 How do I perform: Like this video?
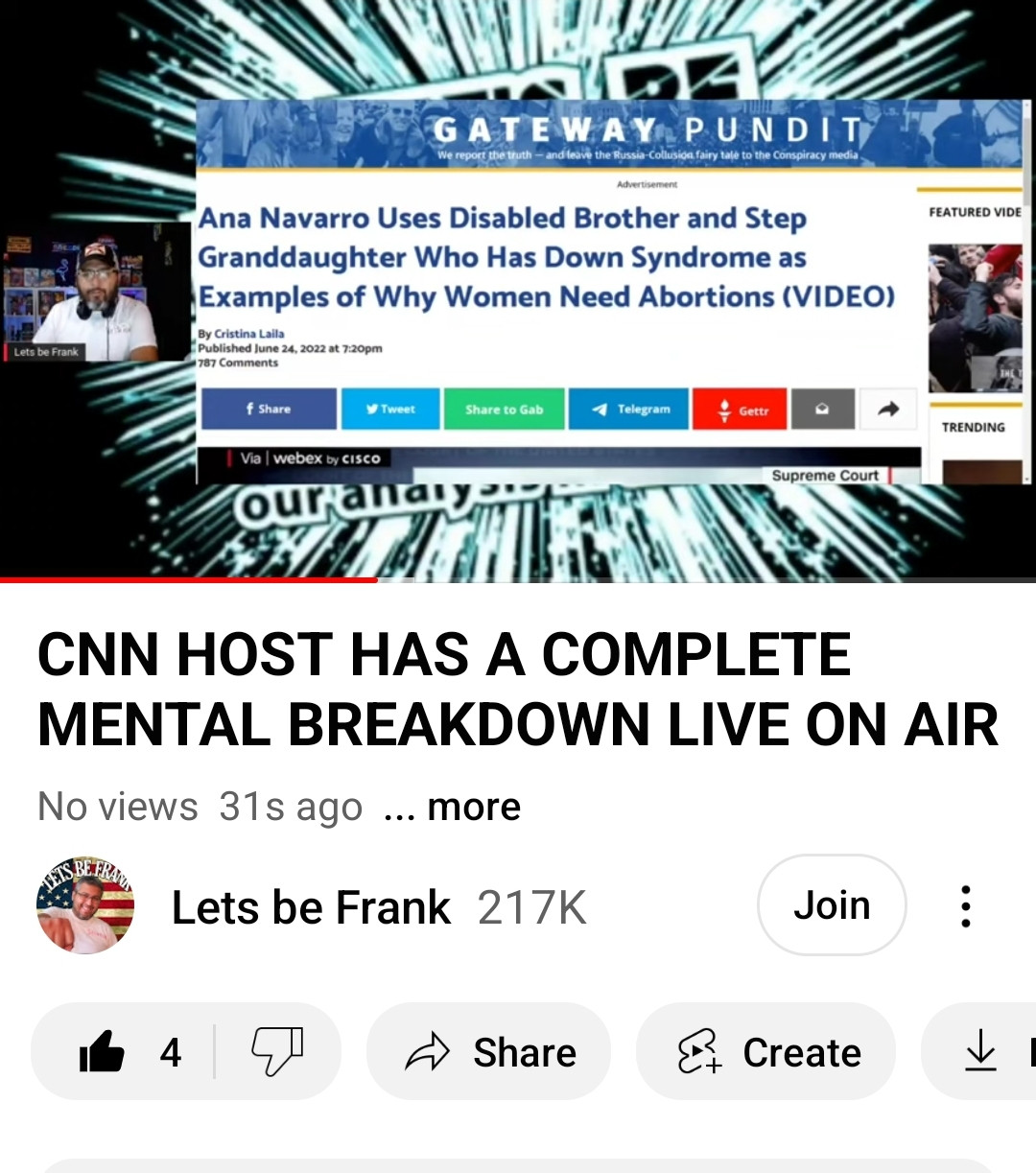104,1052
